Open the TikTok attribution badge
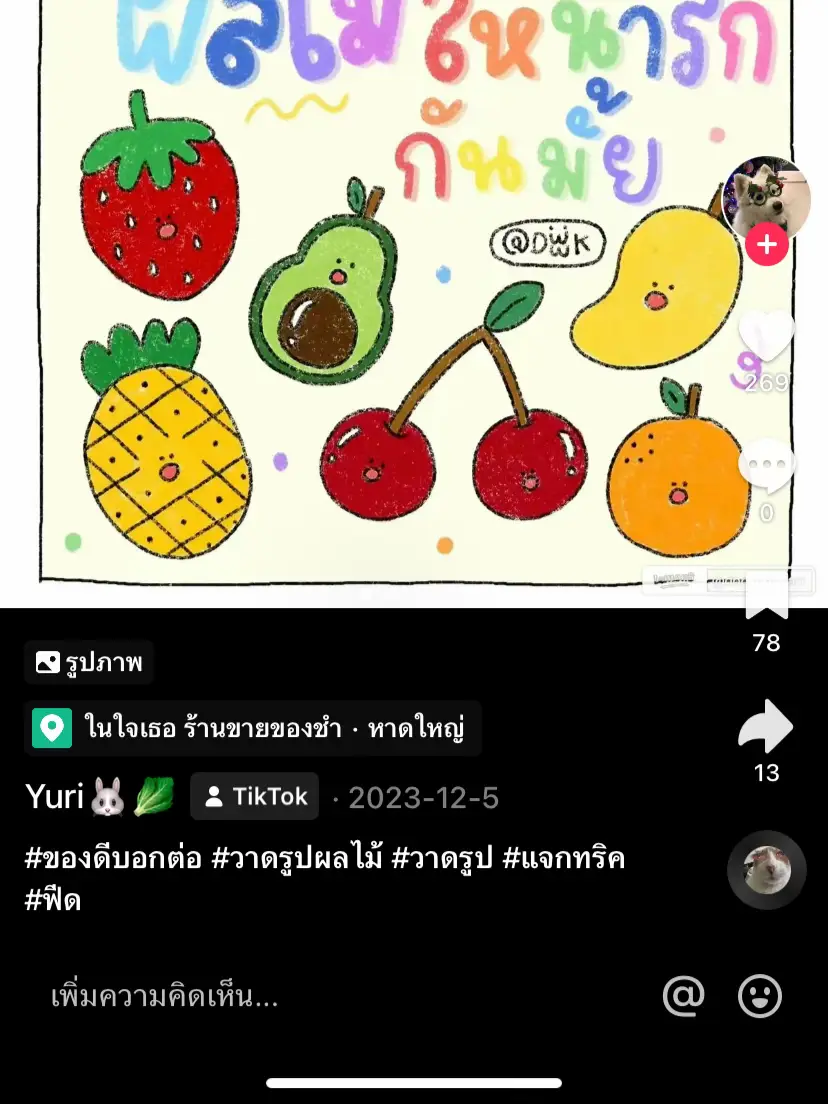The image size is (828, 1104). pos(254,797)
